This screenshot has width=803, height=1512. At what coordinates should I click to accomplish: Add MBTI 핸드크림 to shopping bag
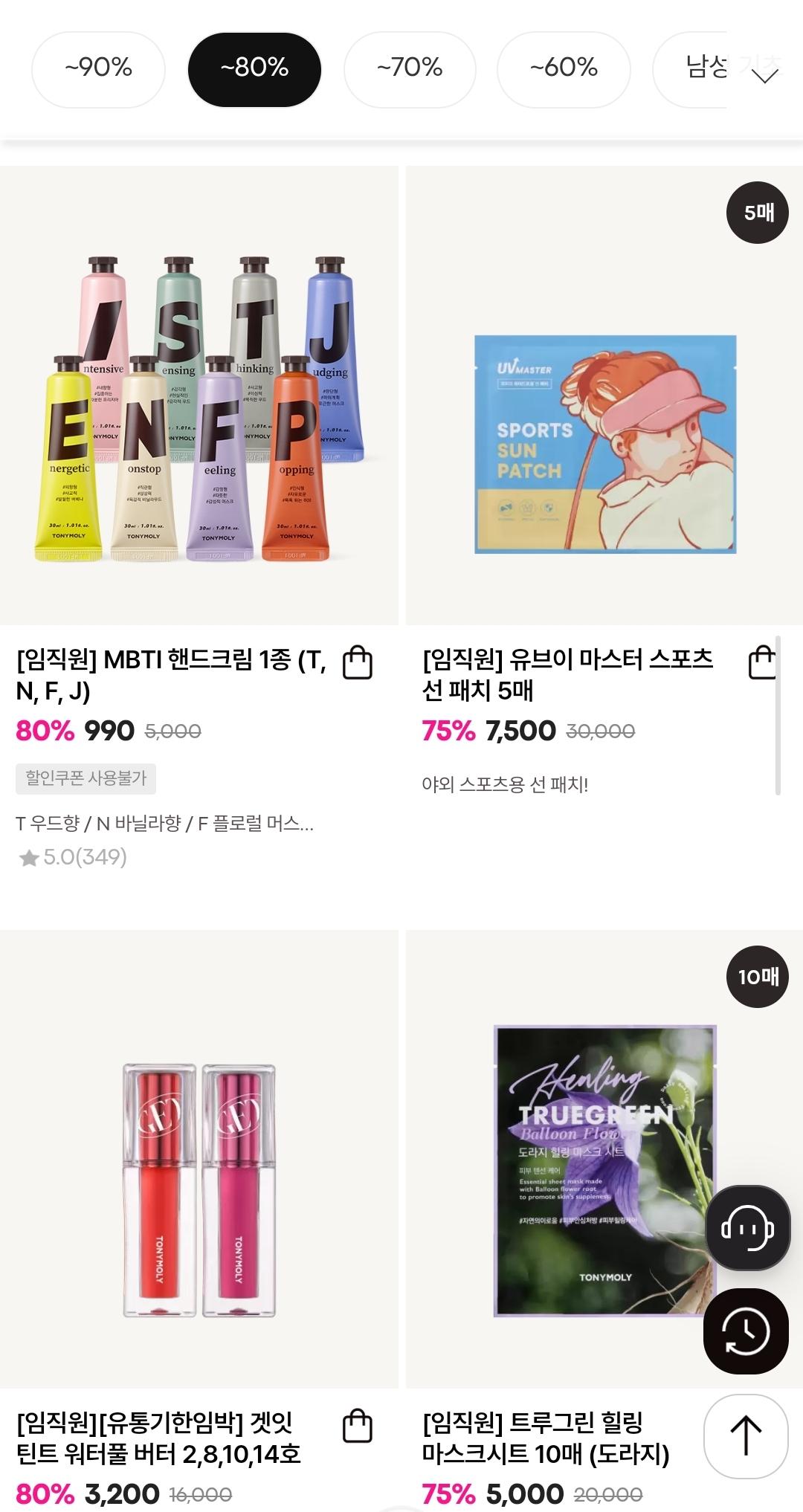click(357, 662)
